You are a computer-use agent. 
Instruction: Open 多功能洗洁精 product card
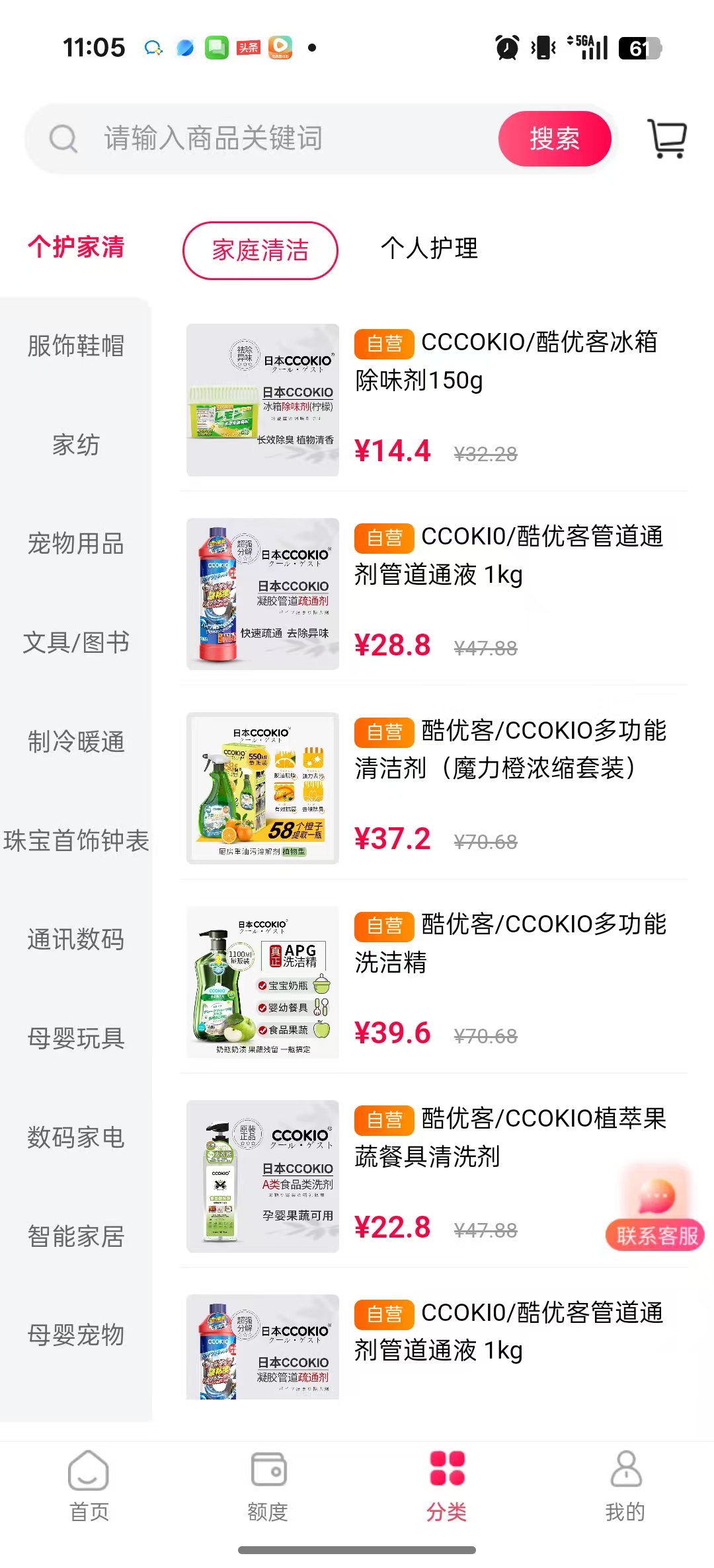click(509, 943)
